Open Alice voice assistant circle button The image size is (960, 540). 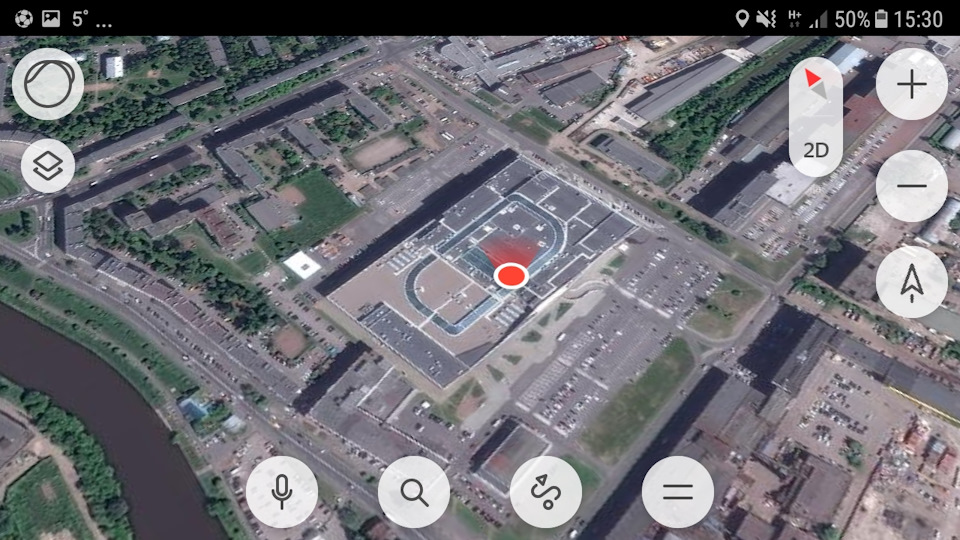tap(48, 84)
